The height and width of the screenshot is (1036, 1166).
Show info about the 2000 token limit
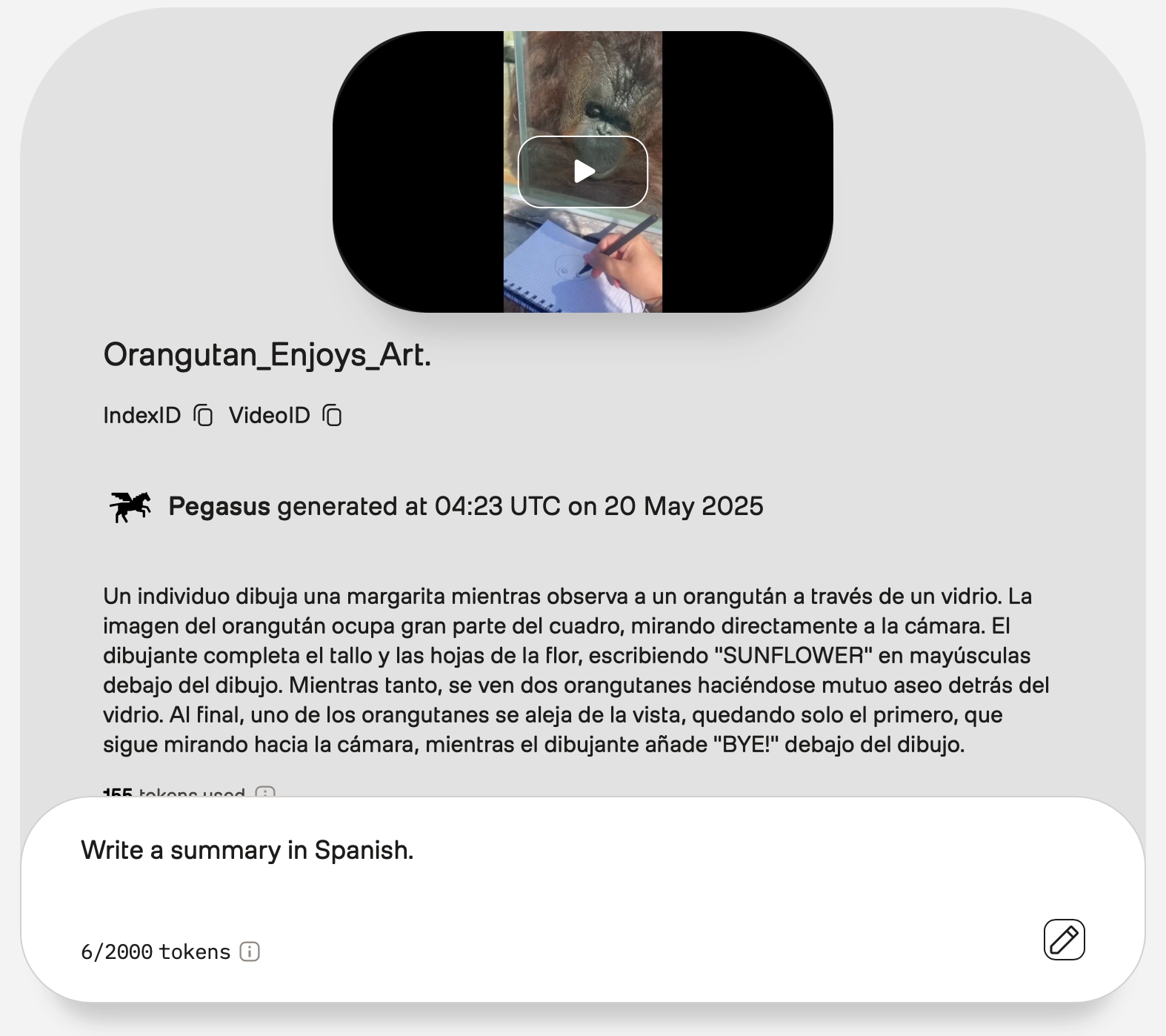coord(250,952)
